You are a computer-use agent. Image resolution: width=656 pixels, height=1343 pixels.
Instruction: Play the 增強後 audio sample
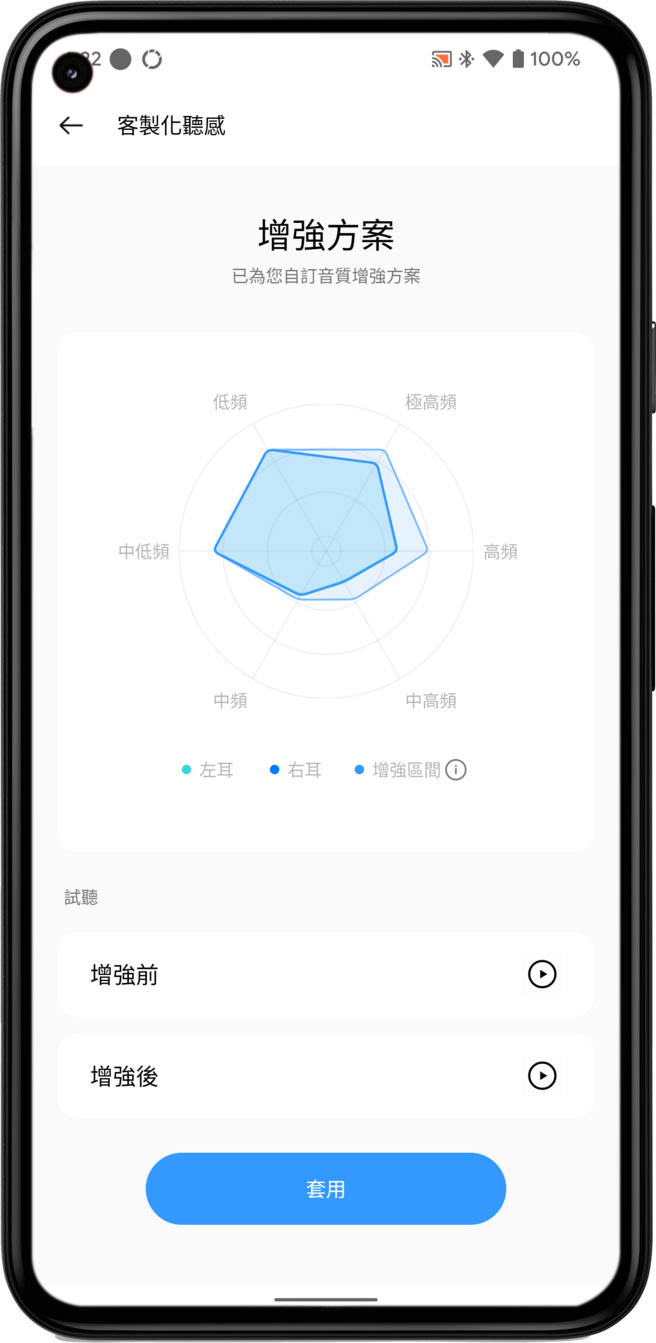click(x=542, y=1076)
